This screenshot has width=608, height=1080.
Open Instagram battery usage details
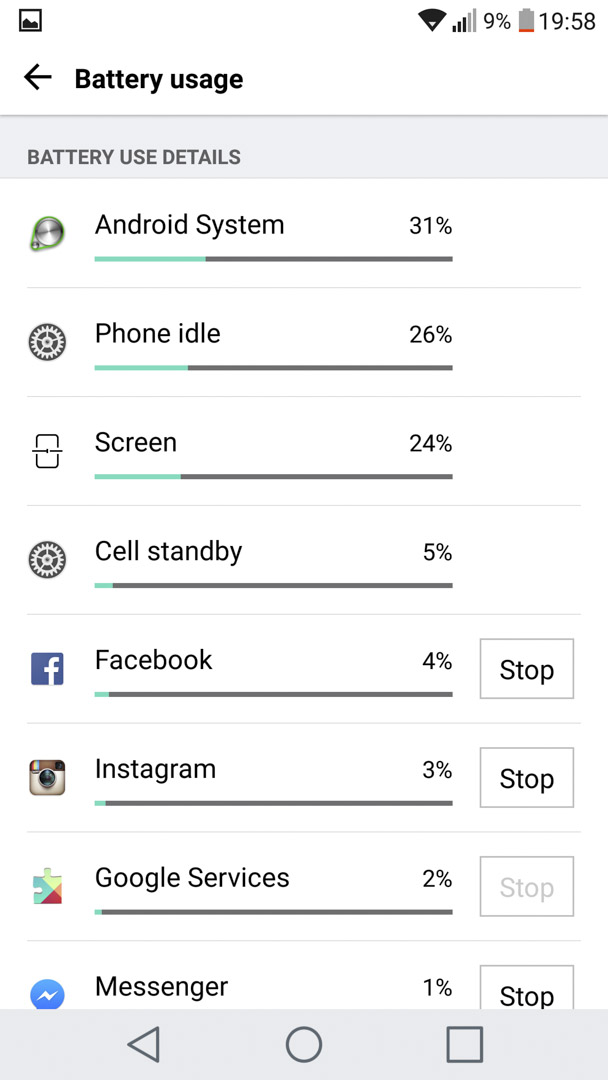click(240, 778)
